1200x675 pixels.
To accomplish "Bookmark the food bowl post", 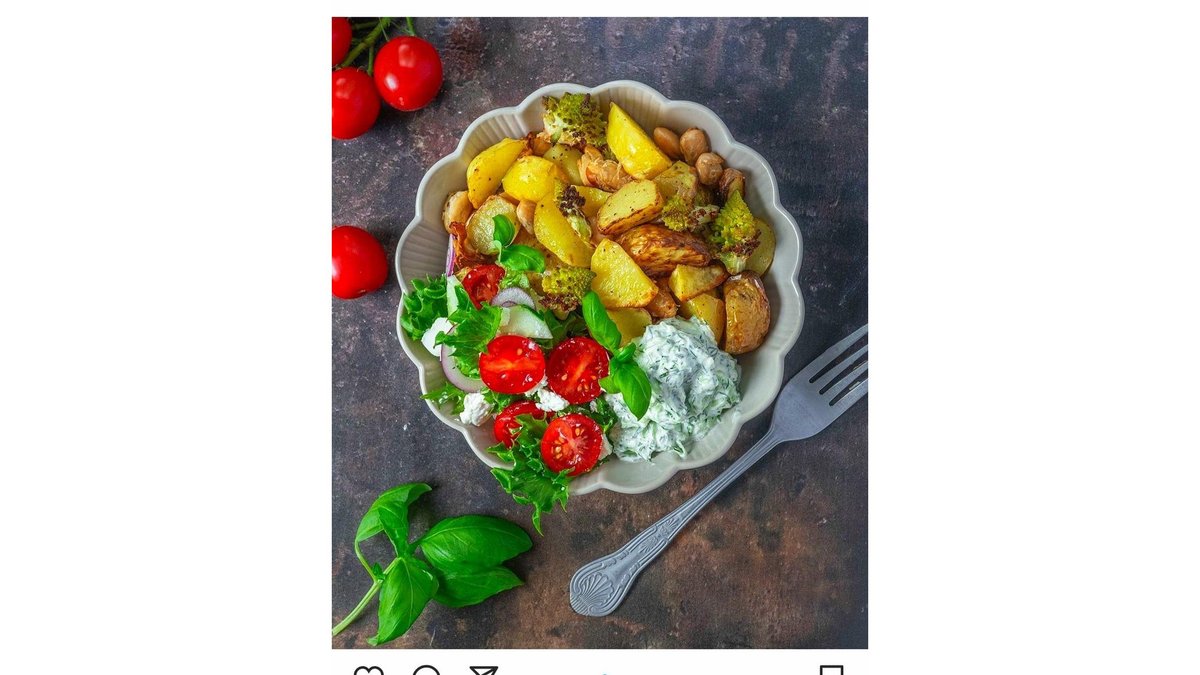I will [x=831, y=671].
